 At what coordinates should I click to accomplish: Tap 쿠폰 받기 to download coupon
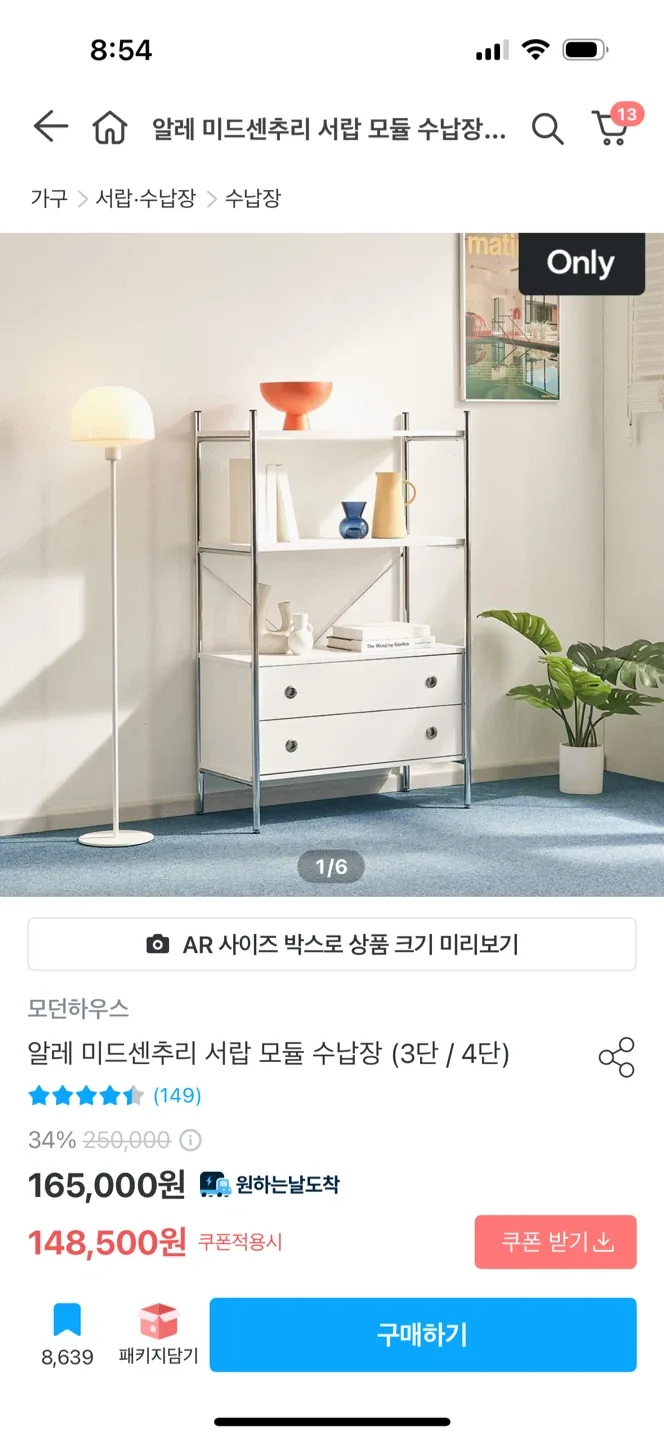click(x=556, y=1242)
